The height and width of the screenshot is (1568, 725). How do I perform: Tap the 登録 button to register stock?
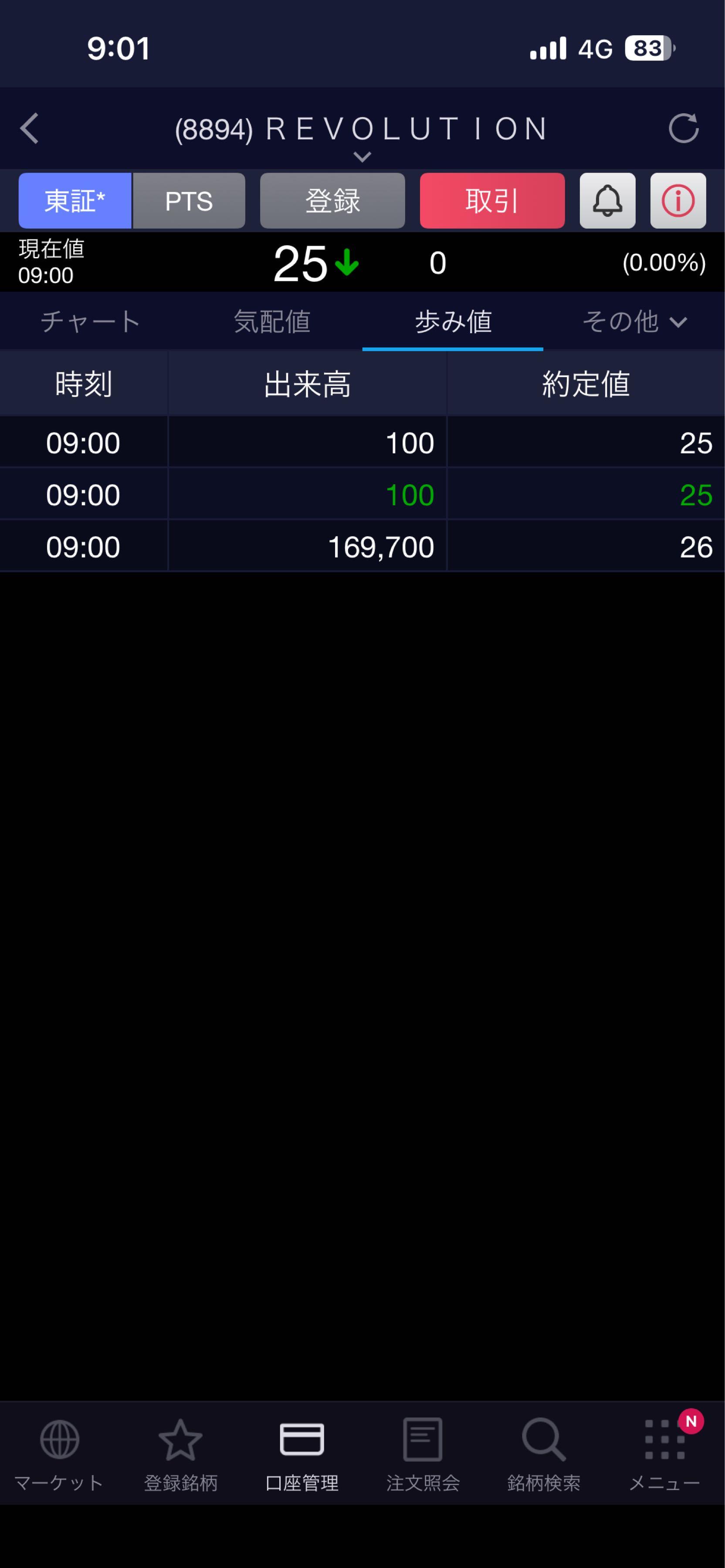click(x=332, y=201)
